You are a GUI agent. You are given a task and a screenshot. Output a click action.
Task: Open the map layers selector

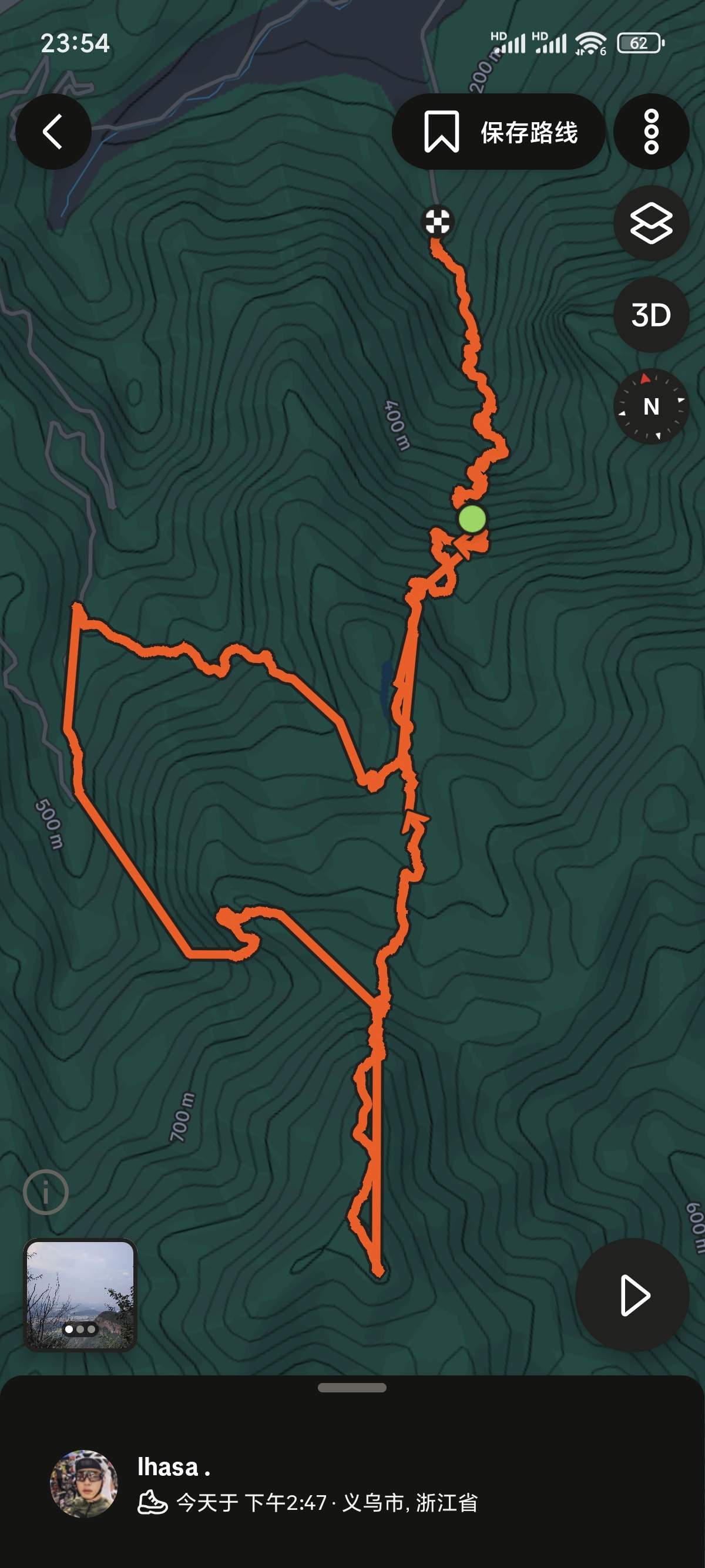pyautogui.click(x=651, y=223)
